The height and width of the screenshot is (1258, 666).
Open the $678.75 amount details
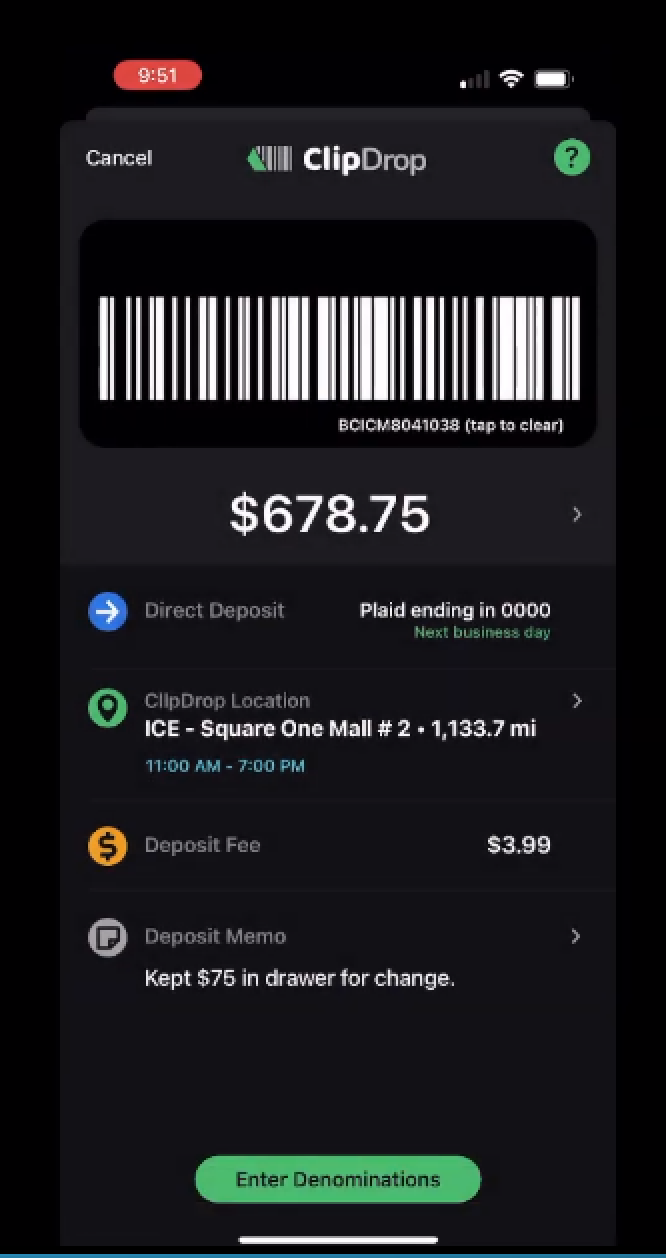click(x=338, y=514)
